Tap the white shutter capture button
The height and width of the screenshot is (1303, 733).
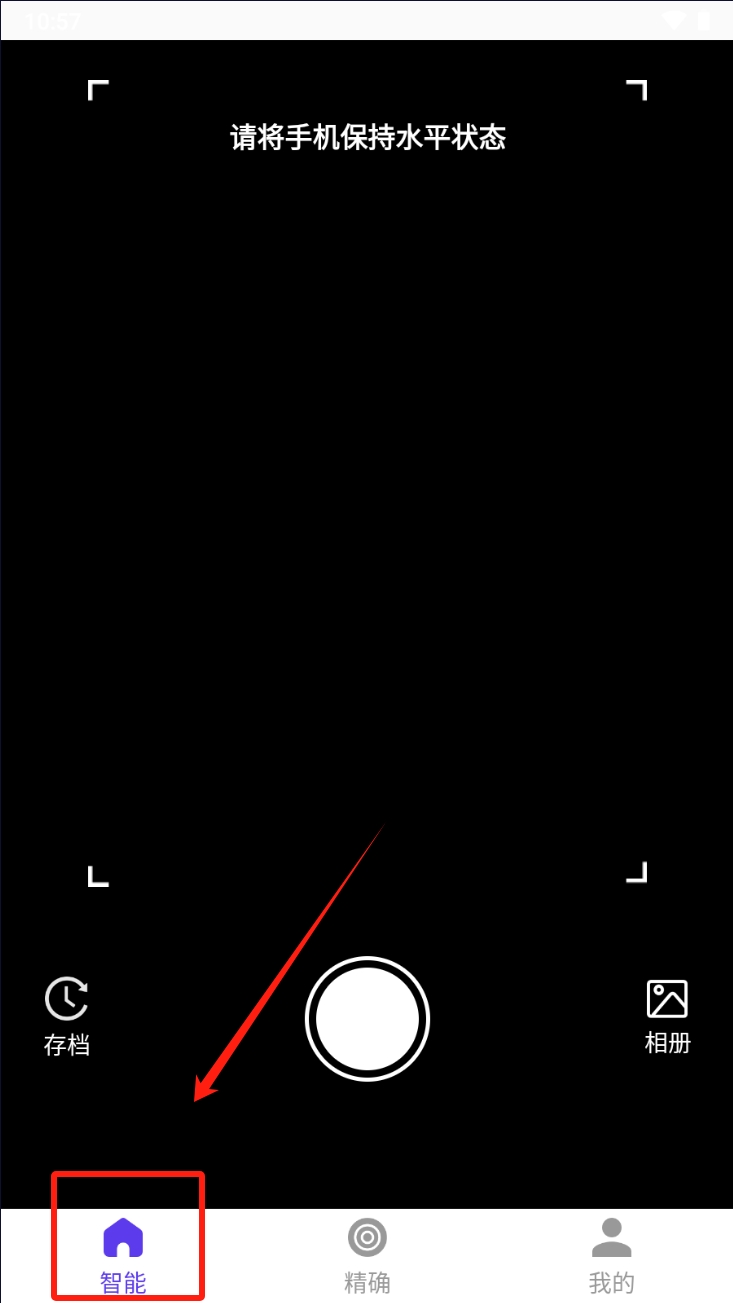tap(367, 1018)
